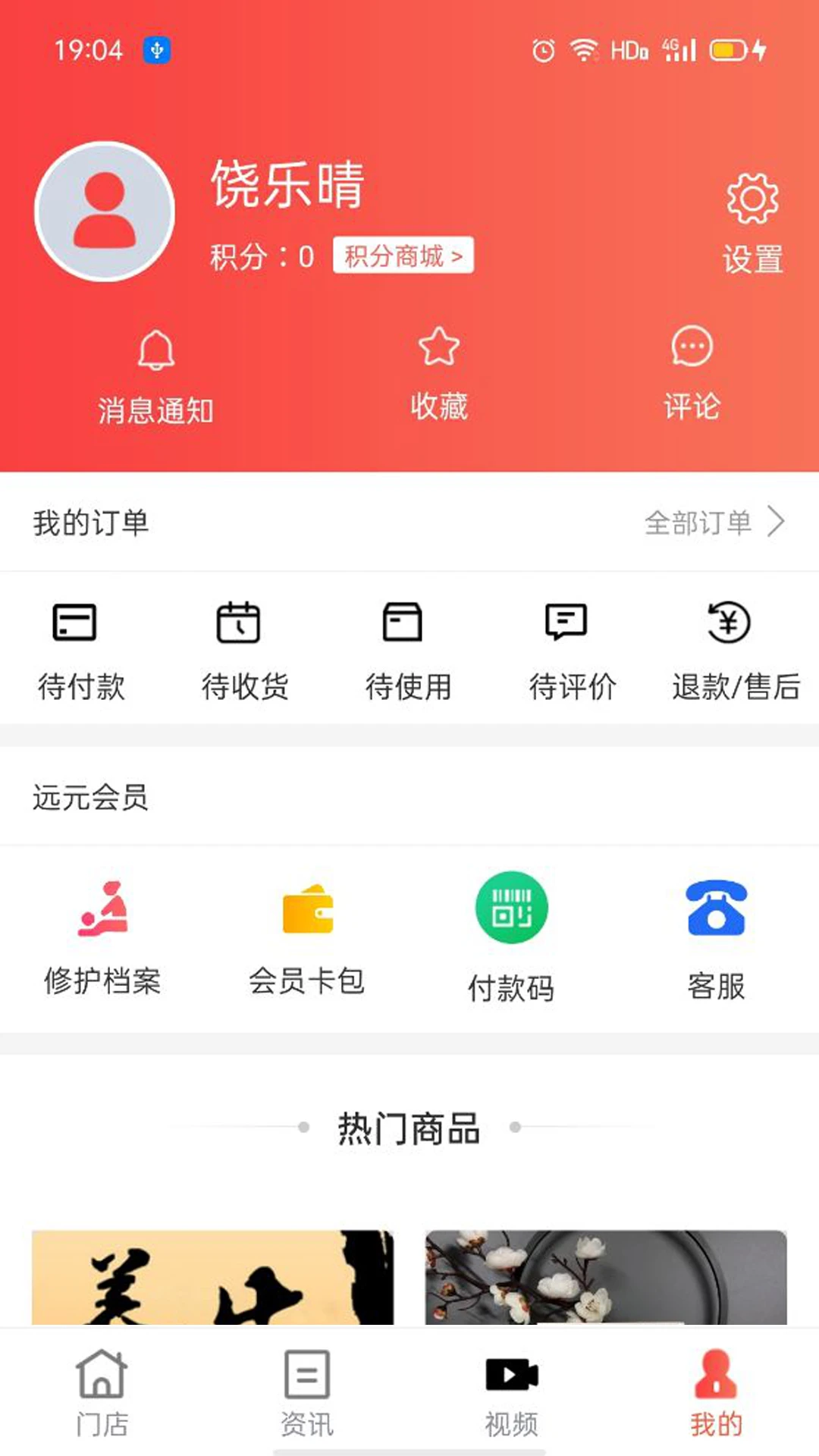Open 评论 comments via speech bubble icon
819x1456 pixels.
point(692,347)
